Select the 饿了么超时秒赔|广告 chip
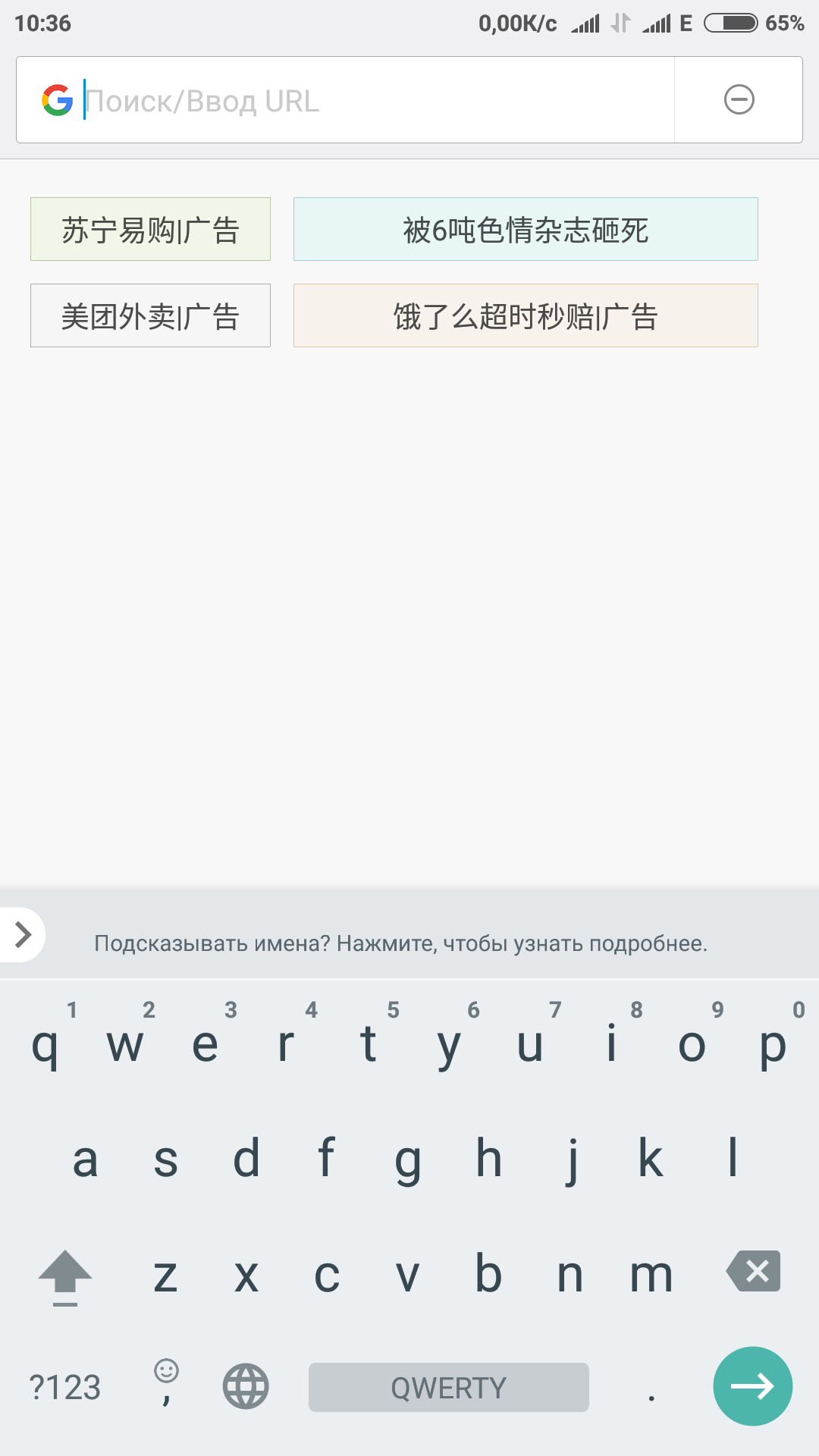Screen dimensions: 819x1456 click(526, 315)
